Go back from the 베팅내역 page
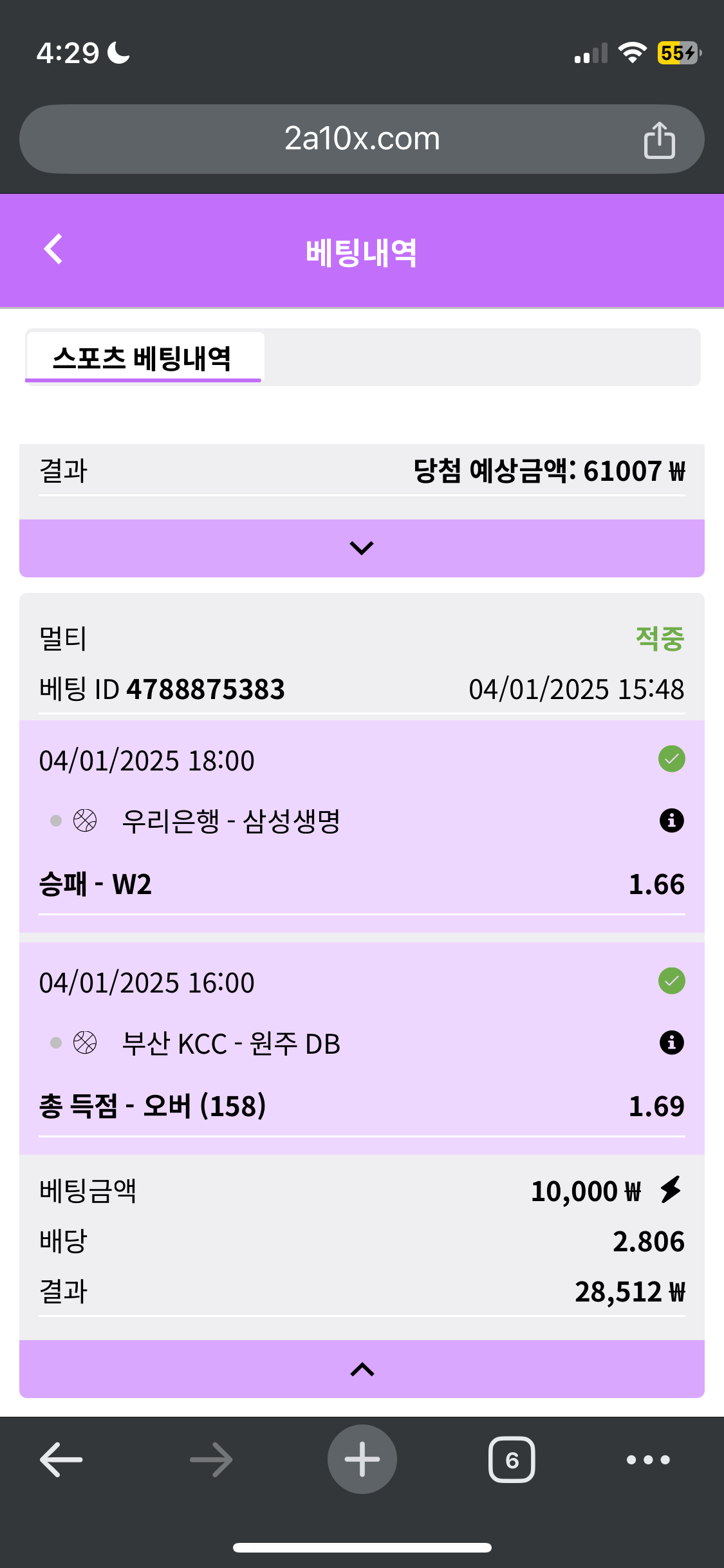This screenshot has height=1568, width=724. click(53, 249)
